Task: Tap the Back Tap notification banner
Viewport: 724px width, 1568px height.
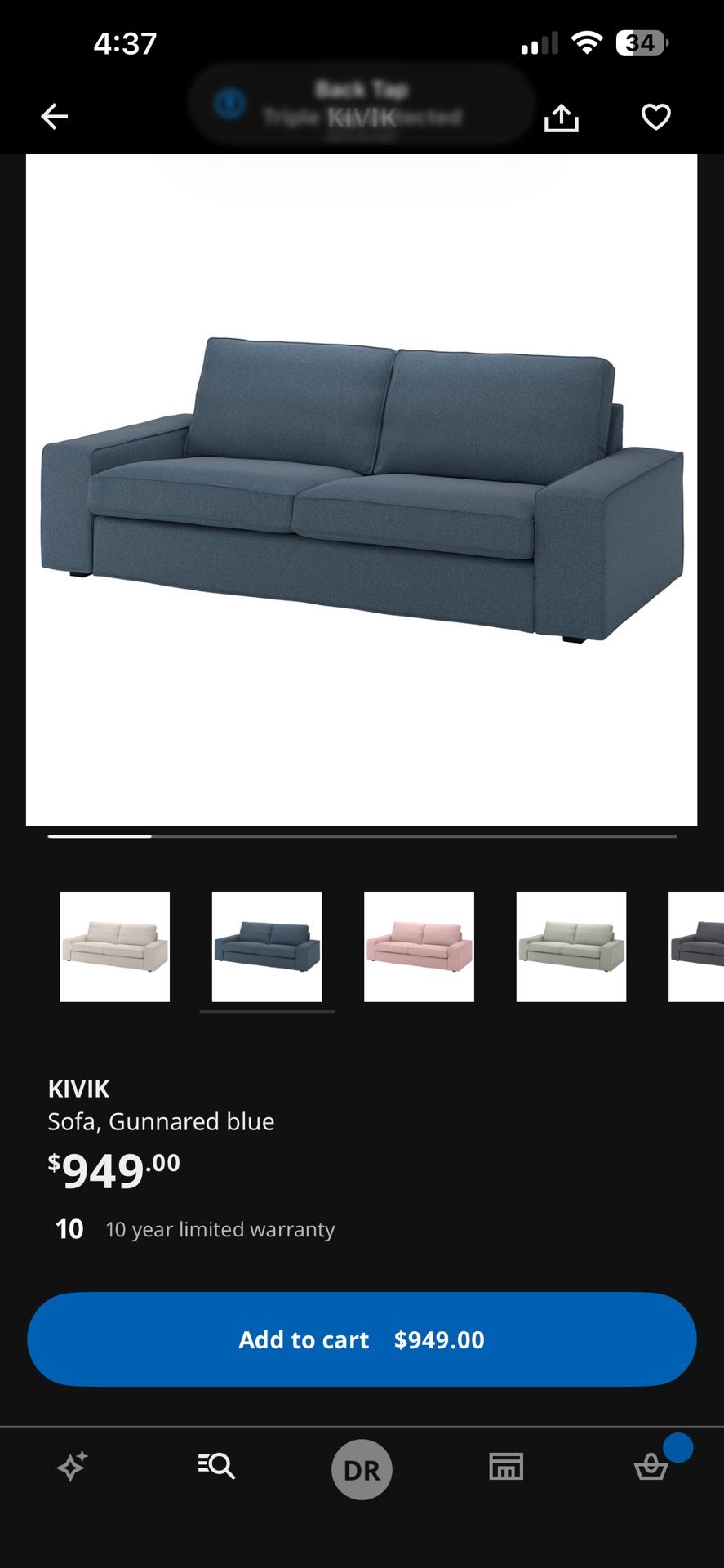Action: 362,102
